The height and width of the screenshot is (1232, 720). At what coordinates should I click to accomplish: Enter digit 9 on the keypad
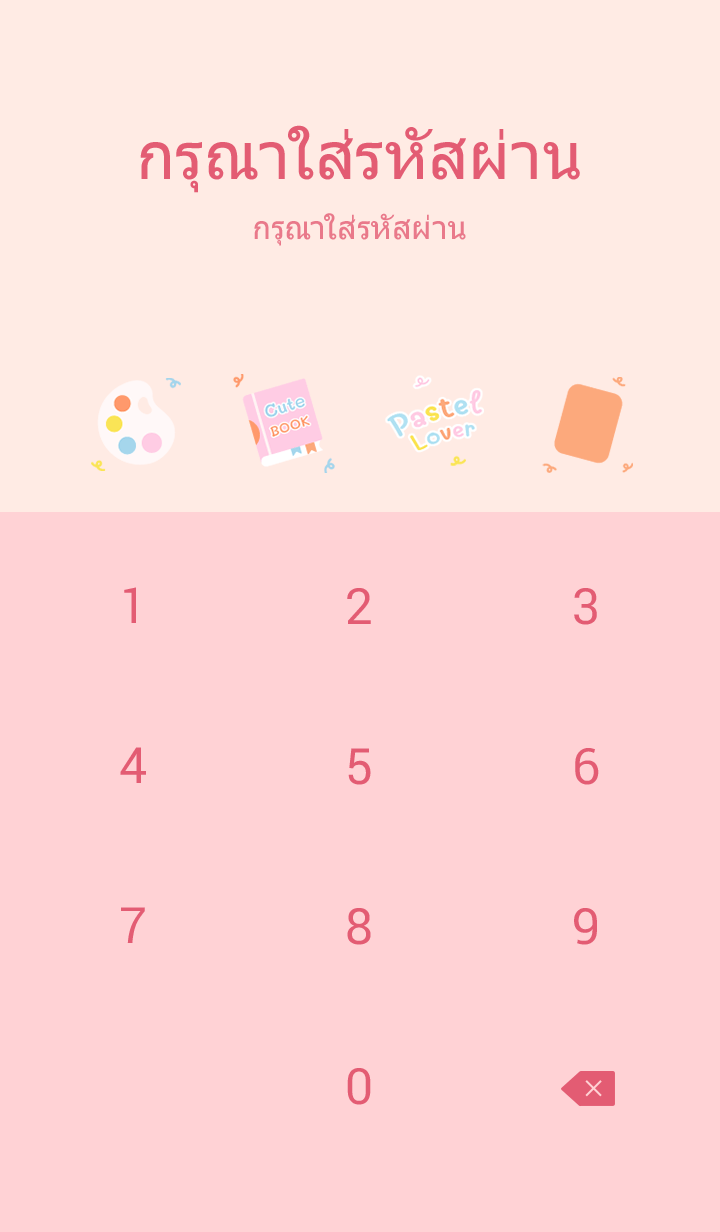click(x=585, y=927)
